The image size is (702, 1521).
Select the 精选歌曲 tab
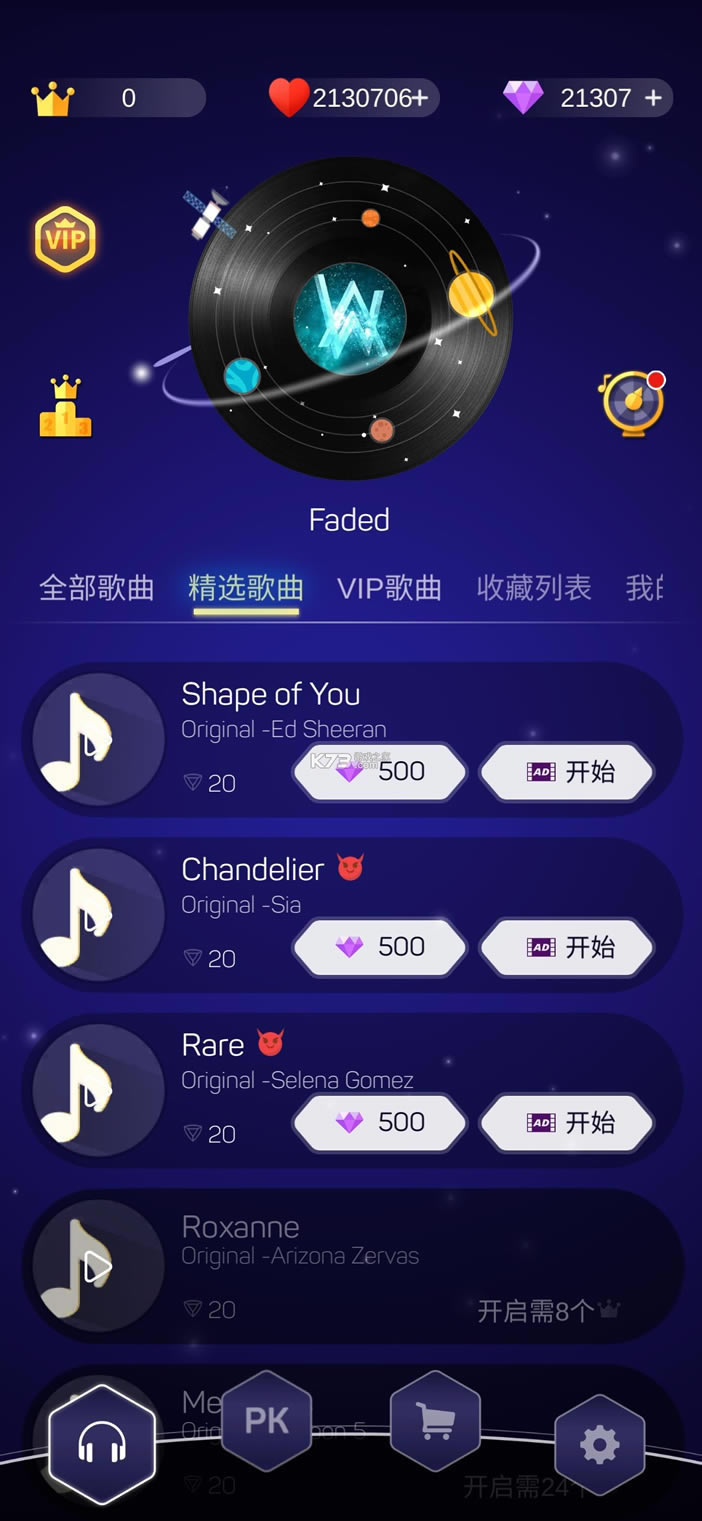click(x=245, y=588)
